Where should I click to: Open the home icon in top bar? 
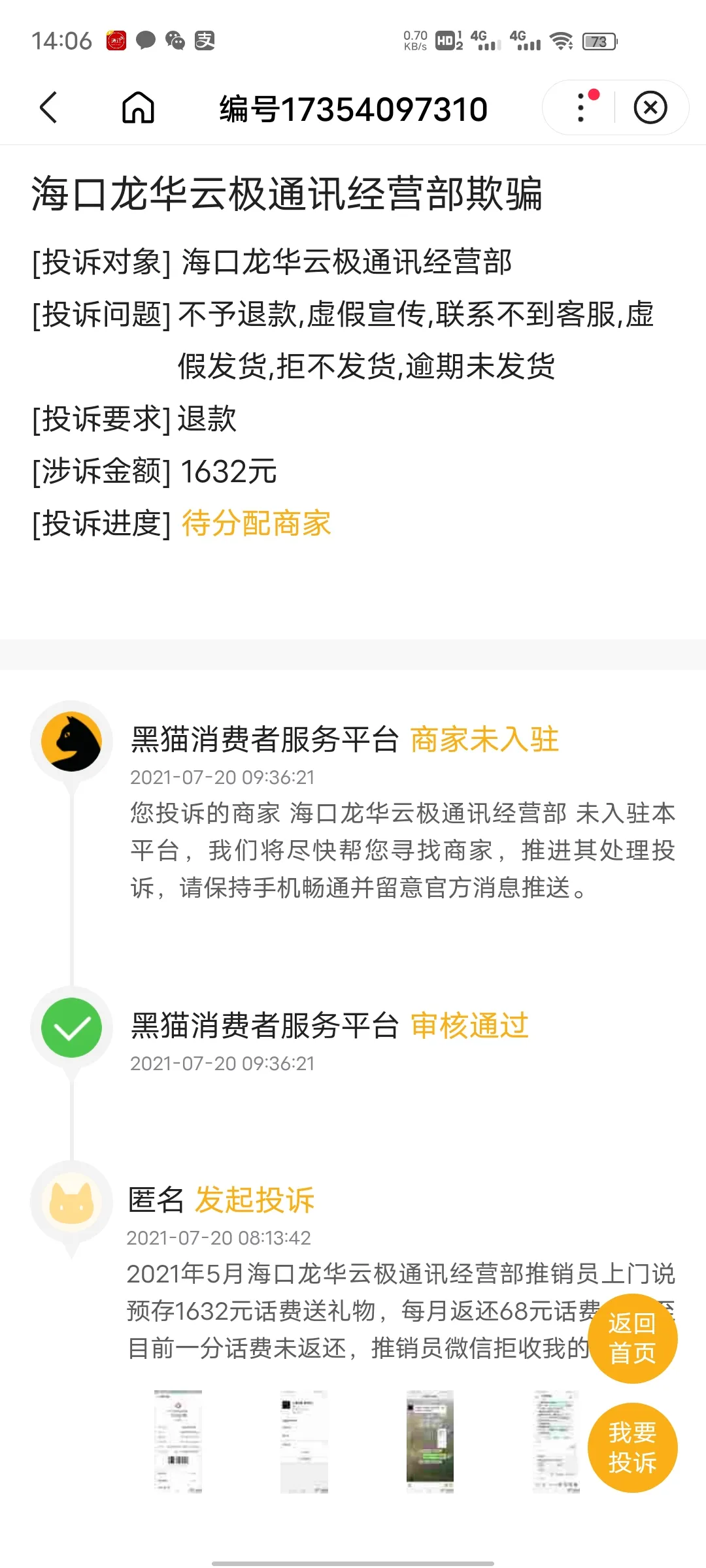(x=139, y=108)
